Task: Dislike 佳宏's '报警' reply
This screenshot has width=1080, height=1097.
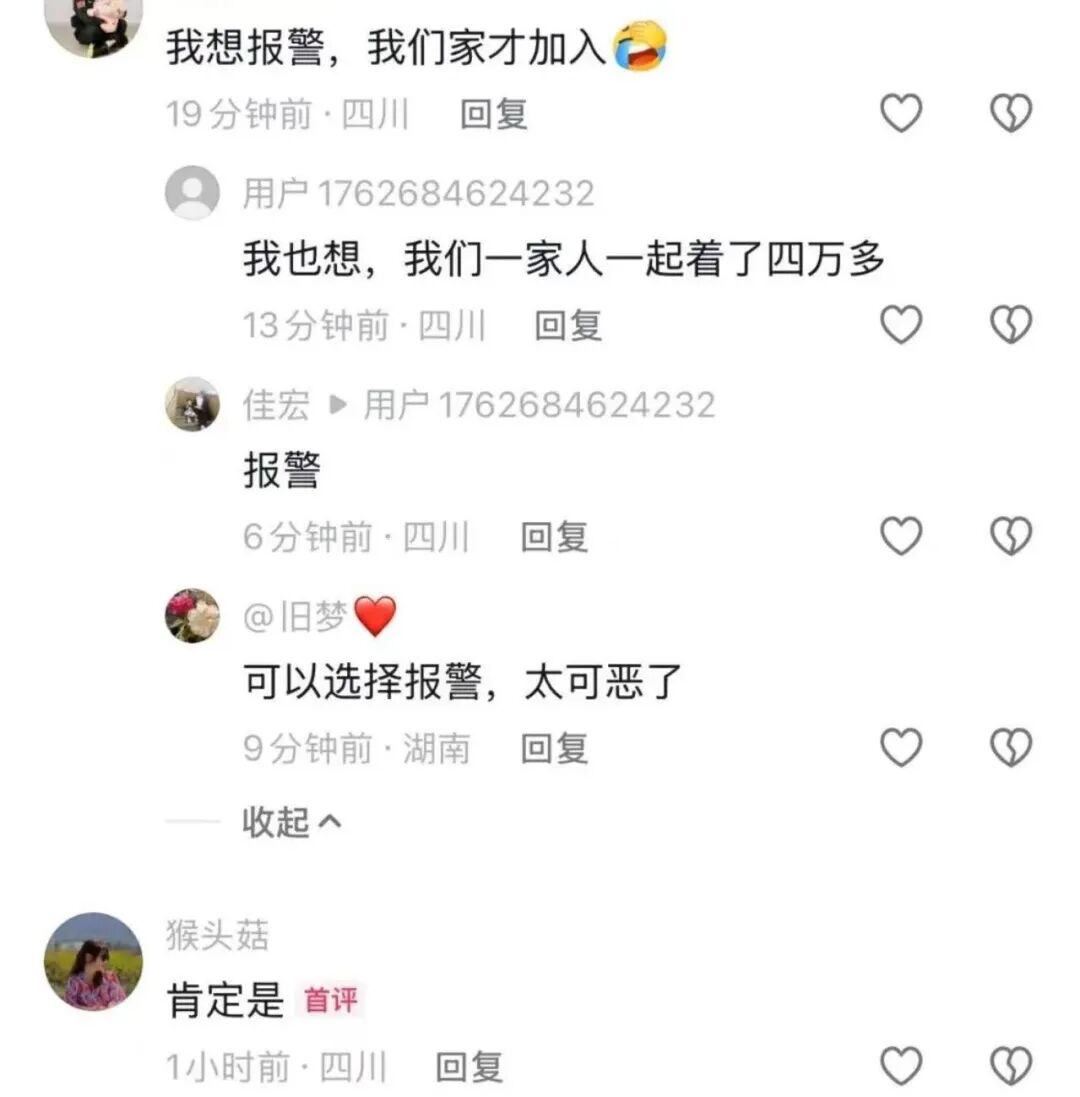Action: [x=1013, y=536]
